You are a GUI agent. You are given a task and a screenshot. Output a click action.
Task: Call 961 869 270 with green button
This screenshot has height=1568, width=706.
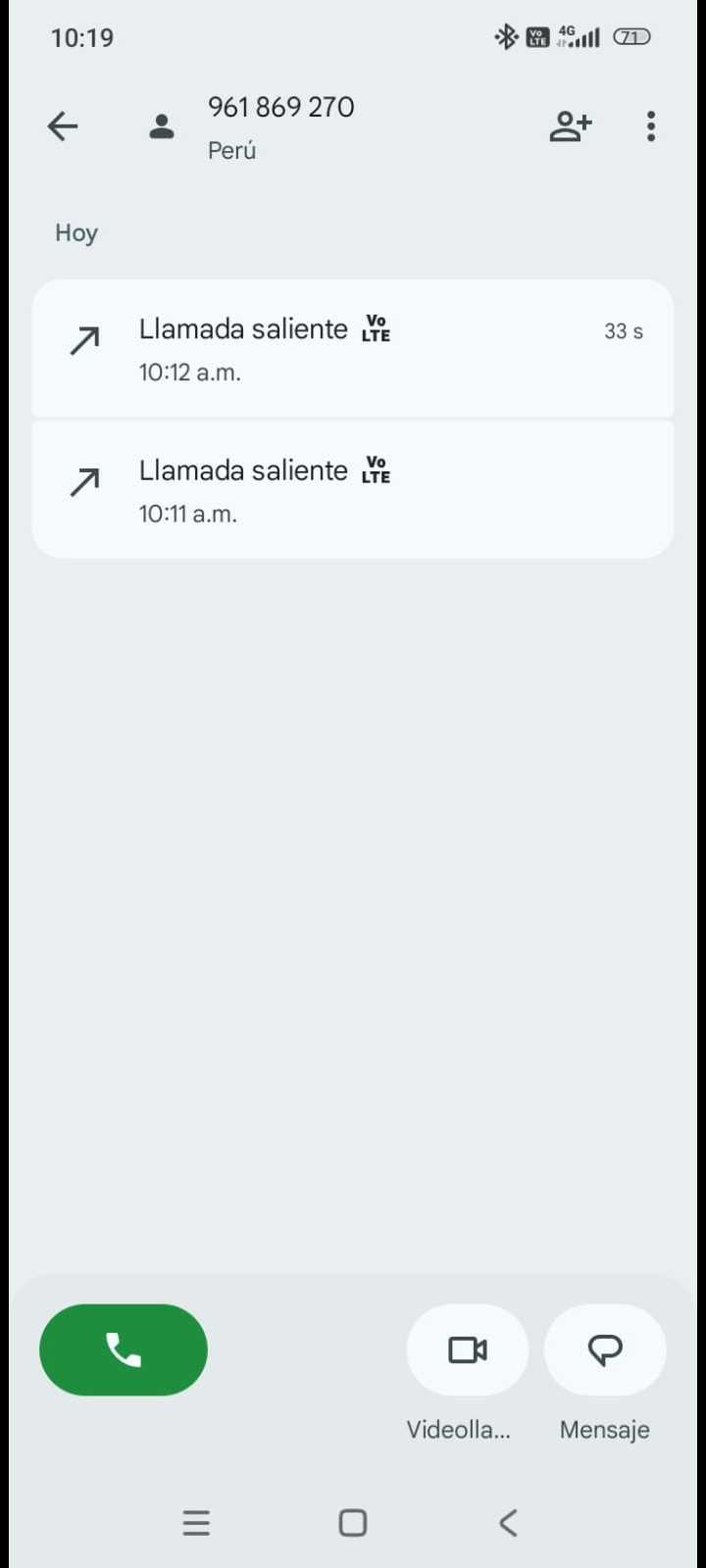coord(124,1349)
